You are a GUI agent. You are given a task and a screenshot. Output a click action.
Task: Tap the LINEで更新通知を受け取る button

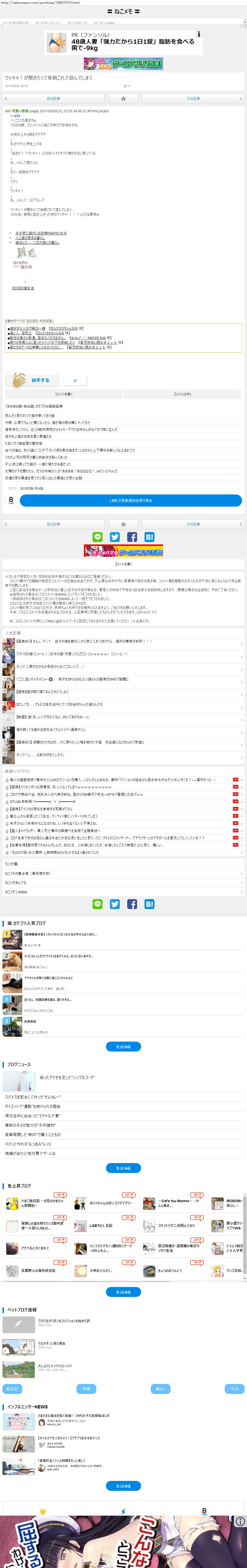tap(131, 500)
